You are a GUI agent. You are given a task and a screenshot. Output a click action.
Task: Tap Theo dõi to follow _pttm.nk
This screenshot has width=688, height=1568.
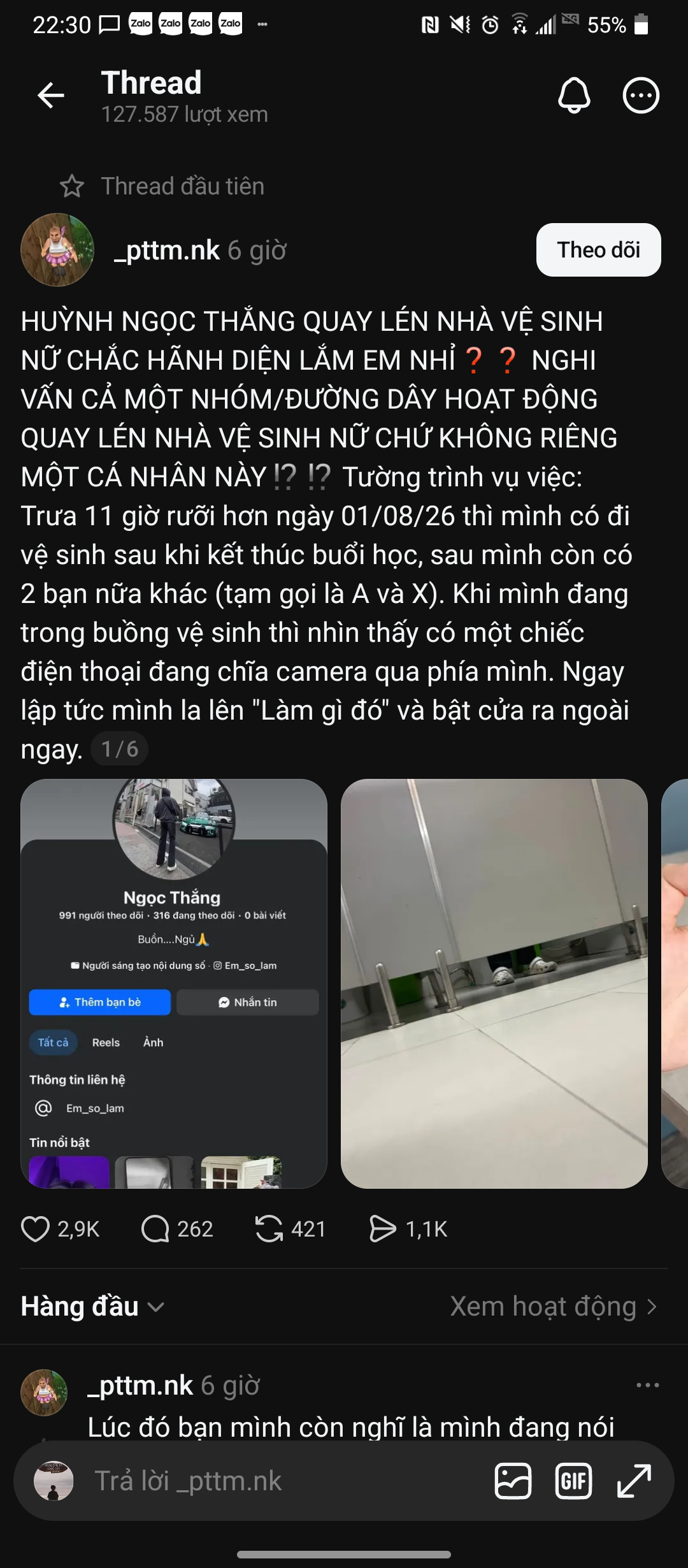[598, 250]
